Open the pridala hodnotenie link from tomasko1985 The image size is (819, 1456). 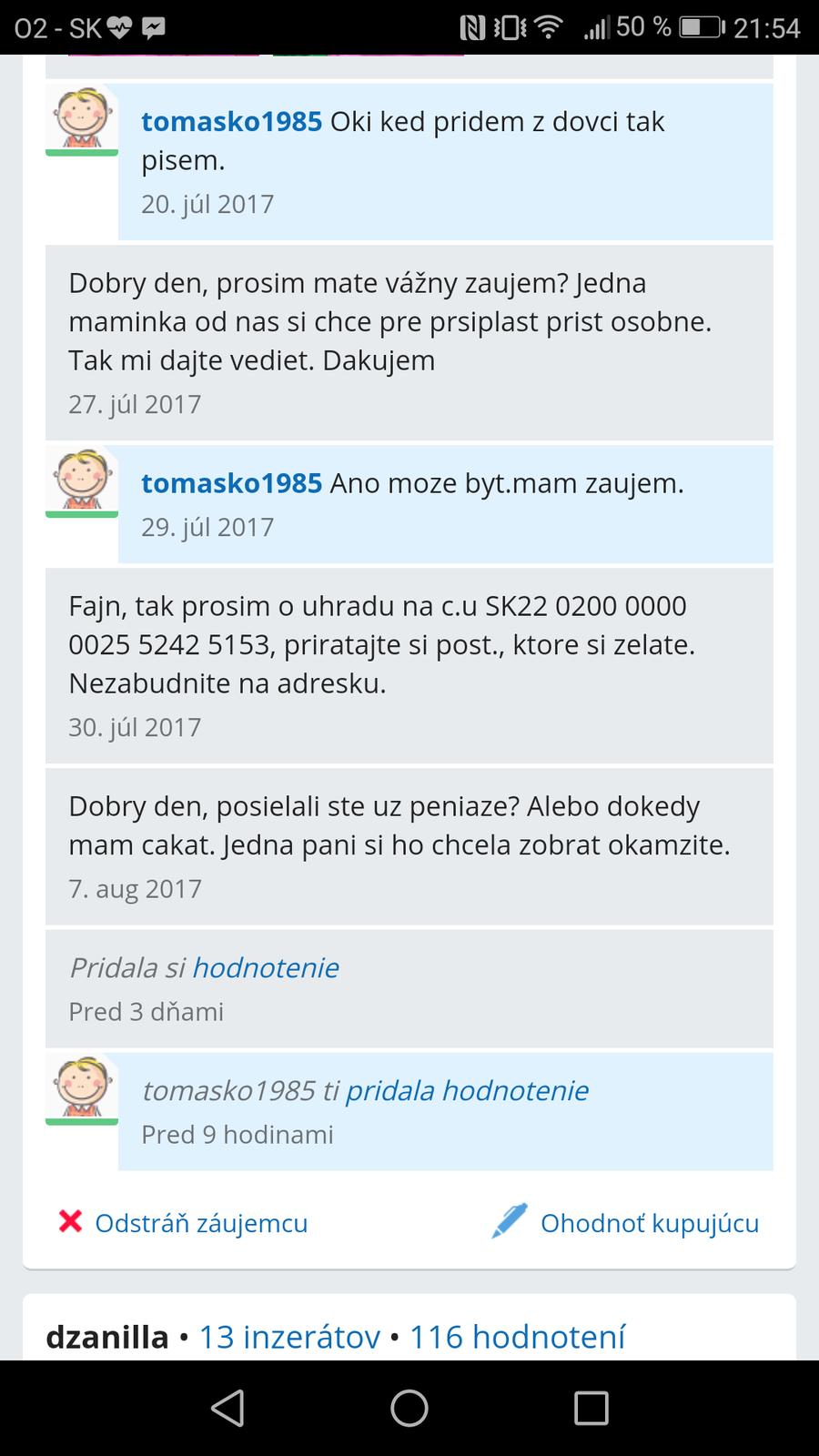coord(466,1090)
